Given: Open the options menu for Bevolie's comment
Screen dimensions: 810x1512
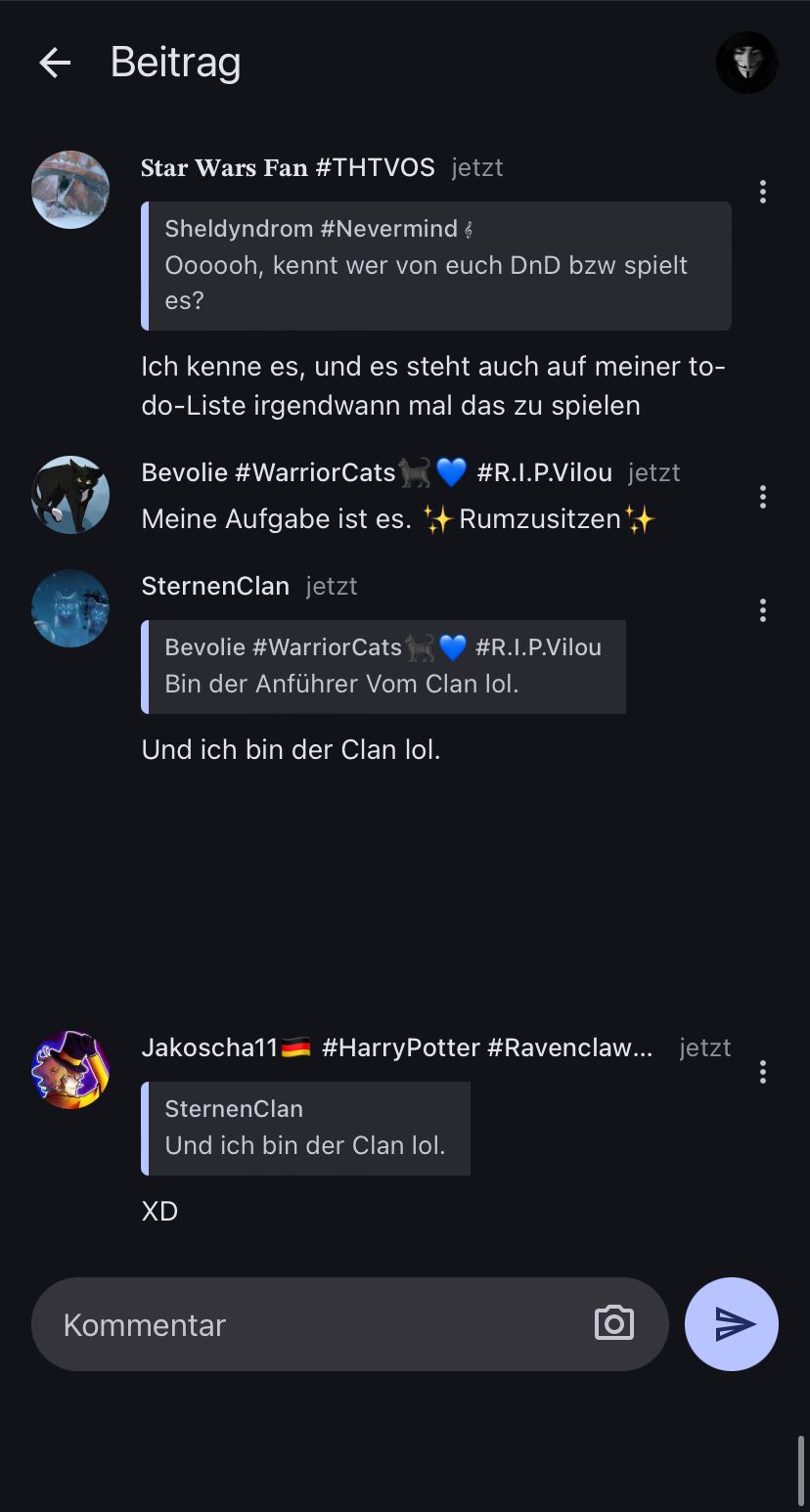Looking at the screenshot, I should tap(763, 497).
